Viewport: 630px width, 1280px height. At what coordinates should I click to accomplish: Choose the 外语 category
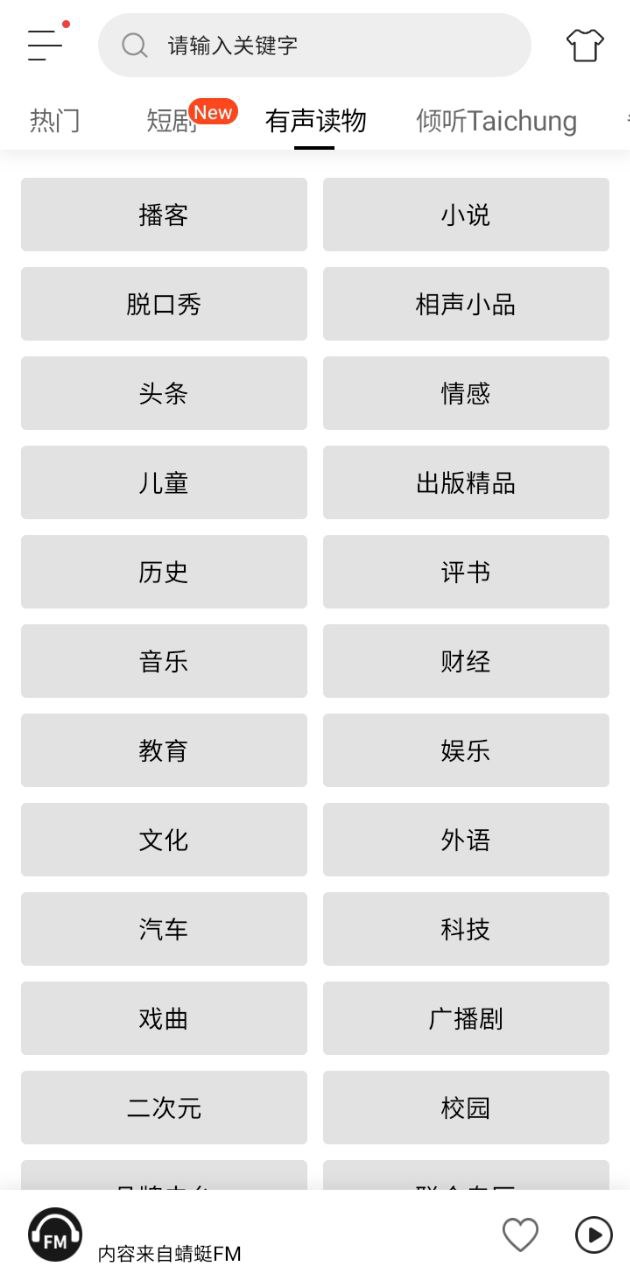click(466, 840)
